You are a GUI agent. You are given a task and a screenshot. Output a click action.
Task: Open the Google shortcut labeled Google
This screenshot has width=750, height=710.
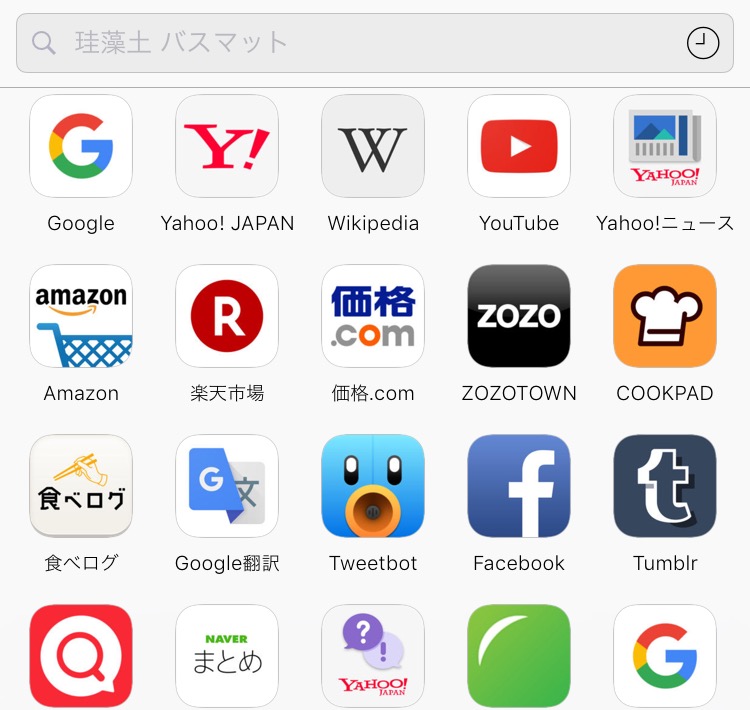click(x=81, y=146)
